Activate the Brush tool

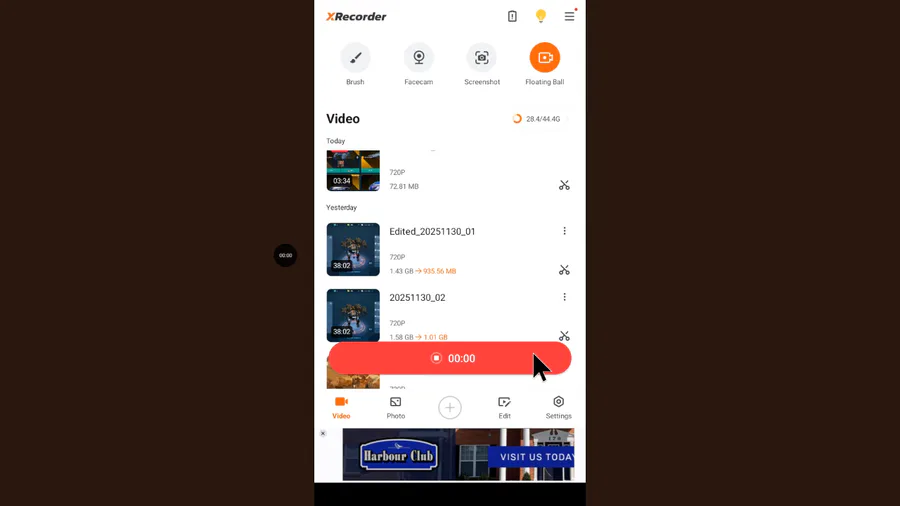click(x=355, y=57)
